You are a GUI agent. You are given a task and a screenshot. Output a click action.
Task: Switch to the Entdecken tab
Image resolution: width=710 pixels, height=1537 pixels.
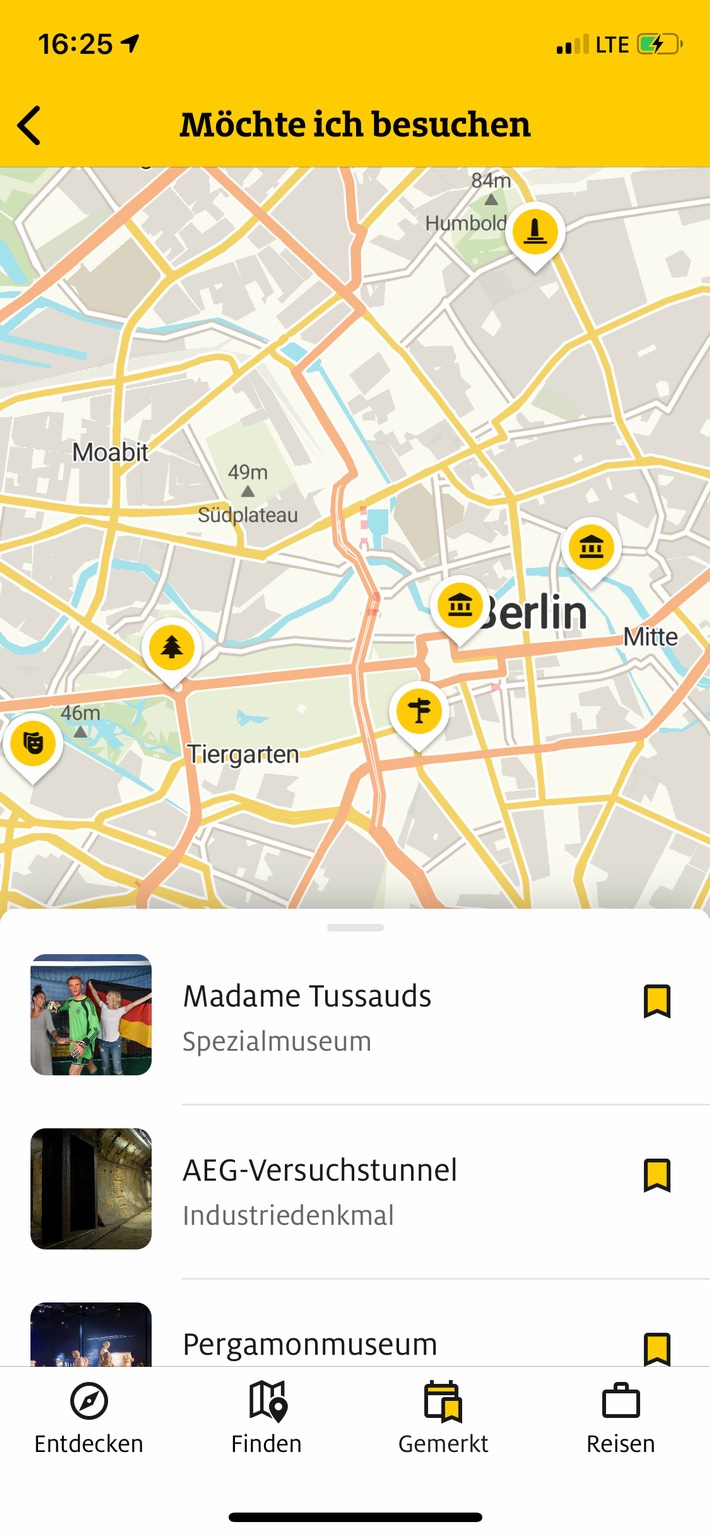89,1417
